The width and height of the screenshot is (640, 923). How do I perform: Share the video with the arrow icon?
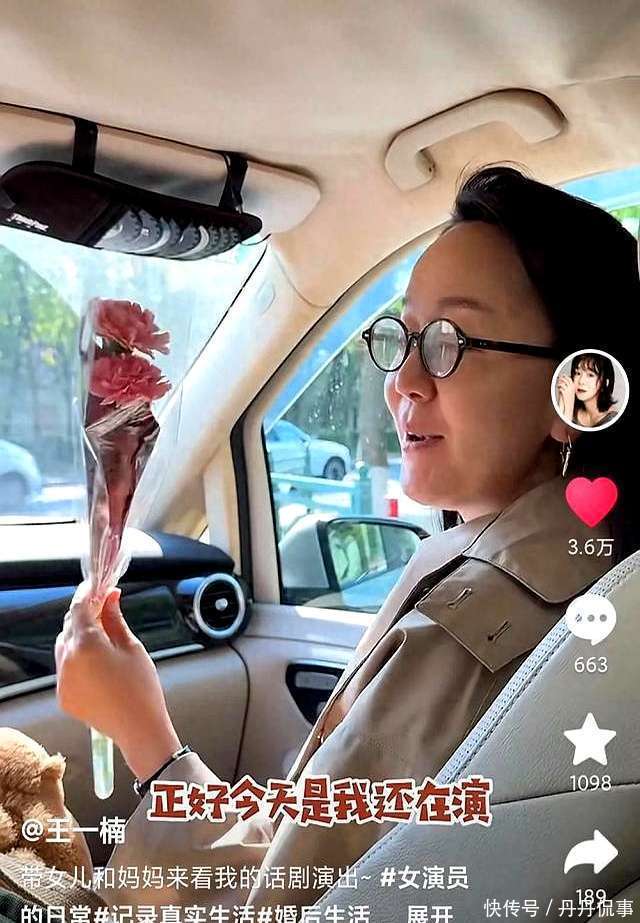(x=590, y=853)
